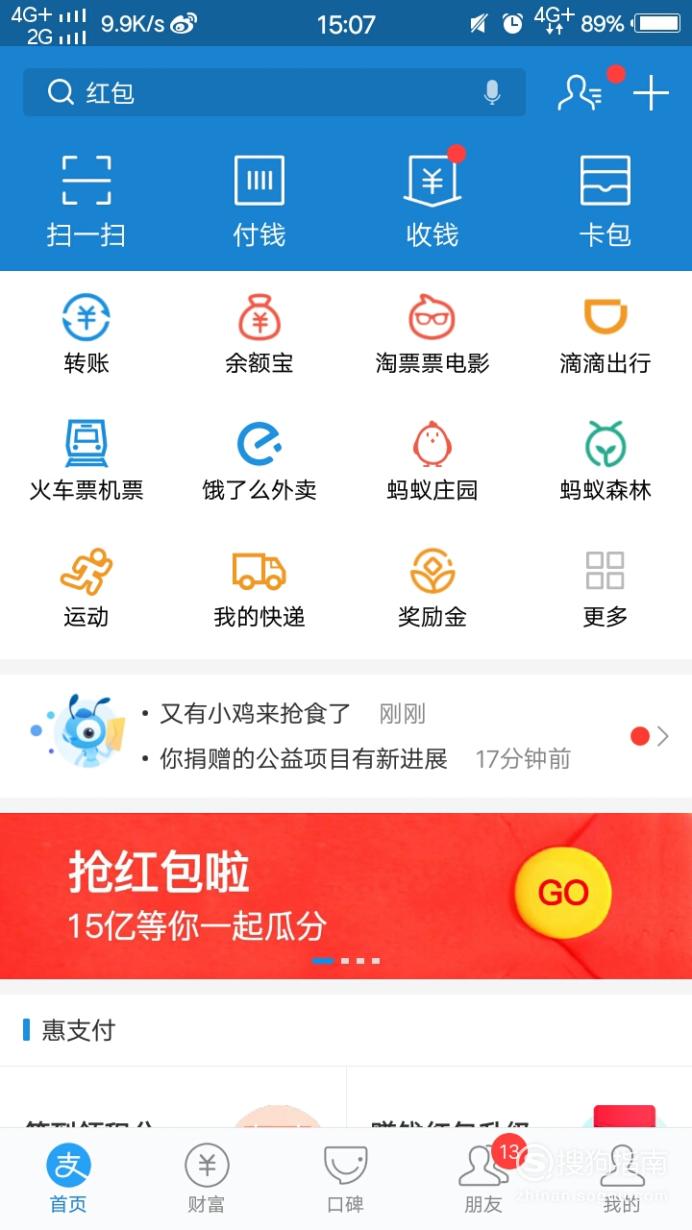Switch to the 财富 tab

pyautogui.click(x=207, y=1178)
